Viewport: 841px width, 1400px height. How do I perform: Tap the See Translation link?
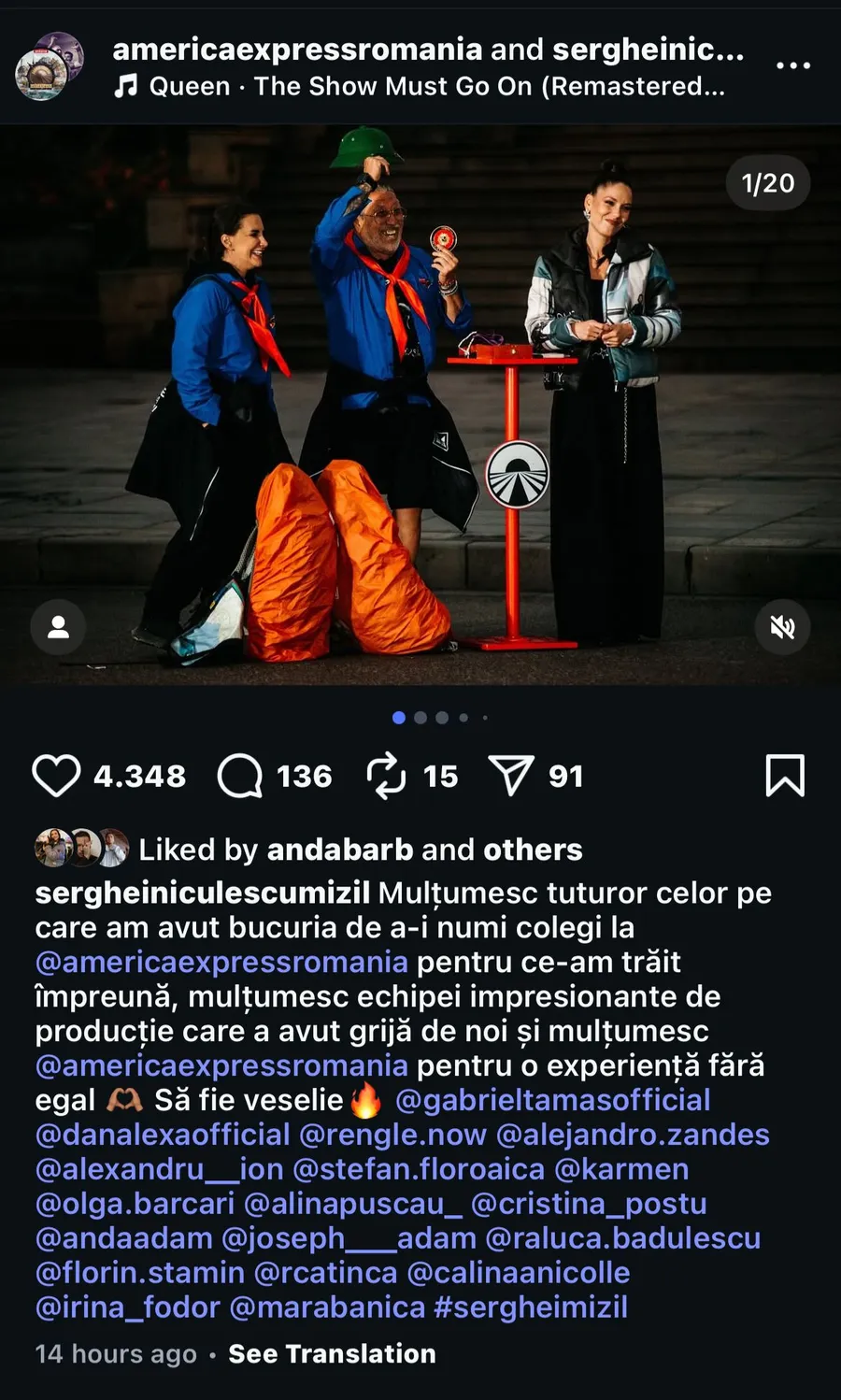[332, 1353]
